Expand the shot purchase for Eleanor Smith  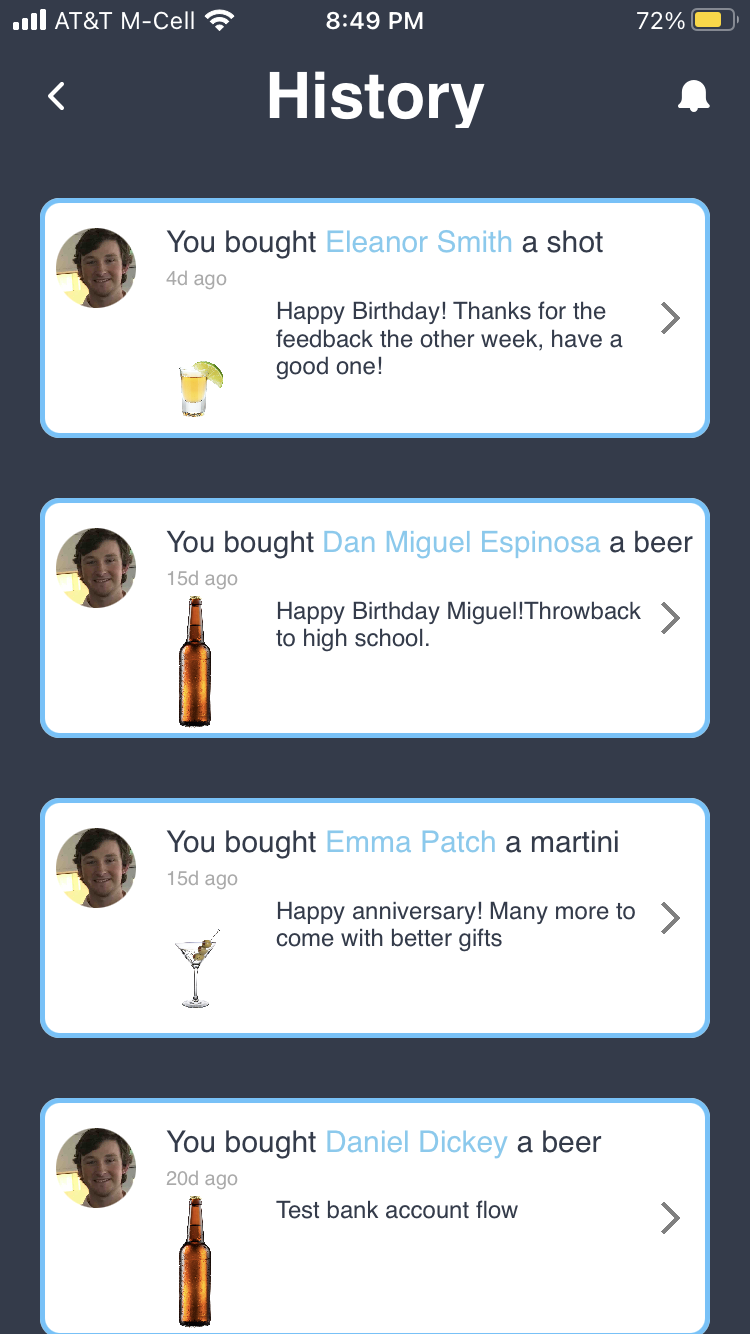[670, 318]
